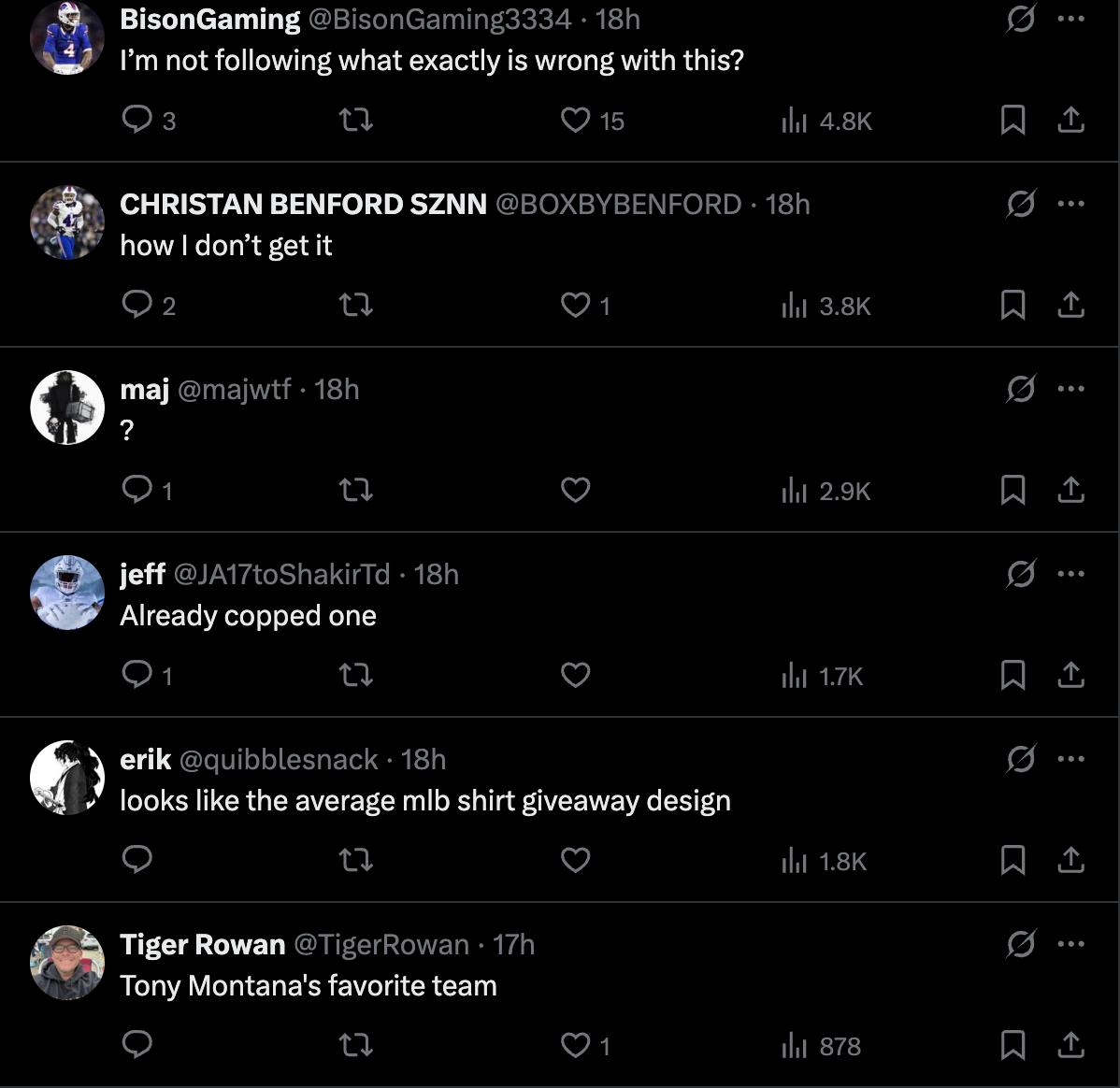
Task: Open Tiger Rowan's profile picture
Action: tap(67, 963)
